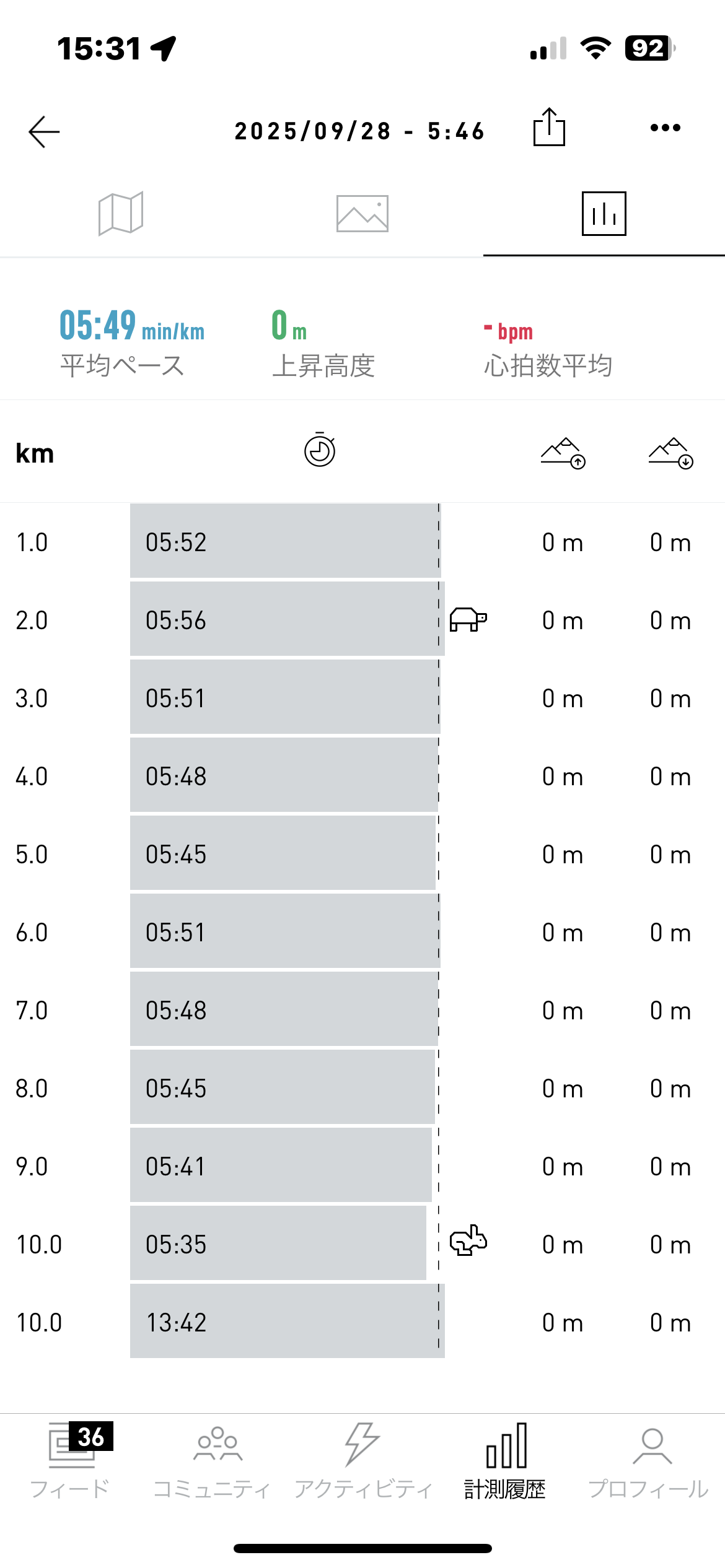Image resolution: width=725 pixels, height=1568 pixels.
Task: Switch to the photo tab
Action: click(x=362, y=214)
